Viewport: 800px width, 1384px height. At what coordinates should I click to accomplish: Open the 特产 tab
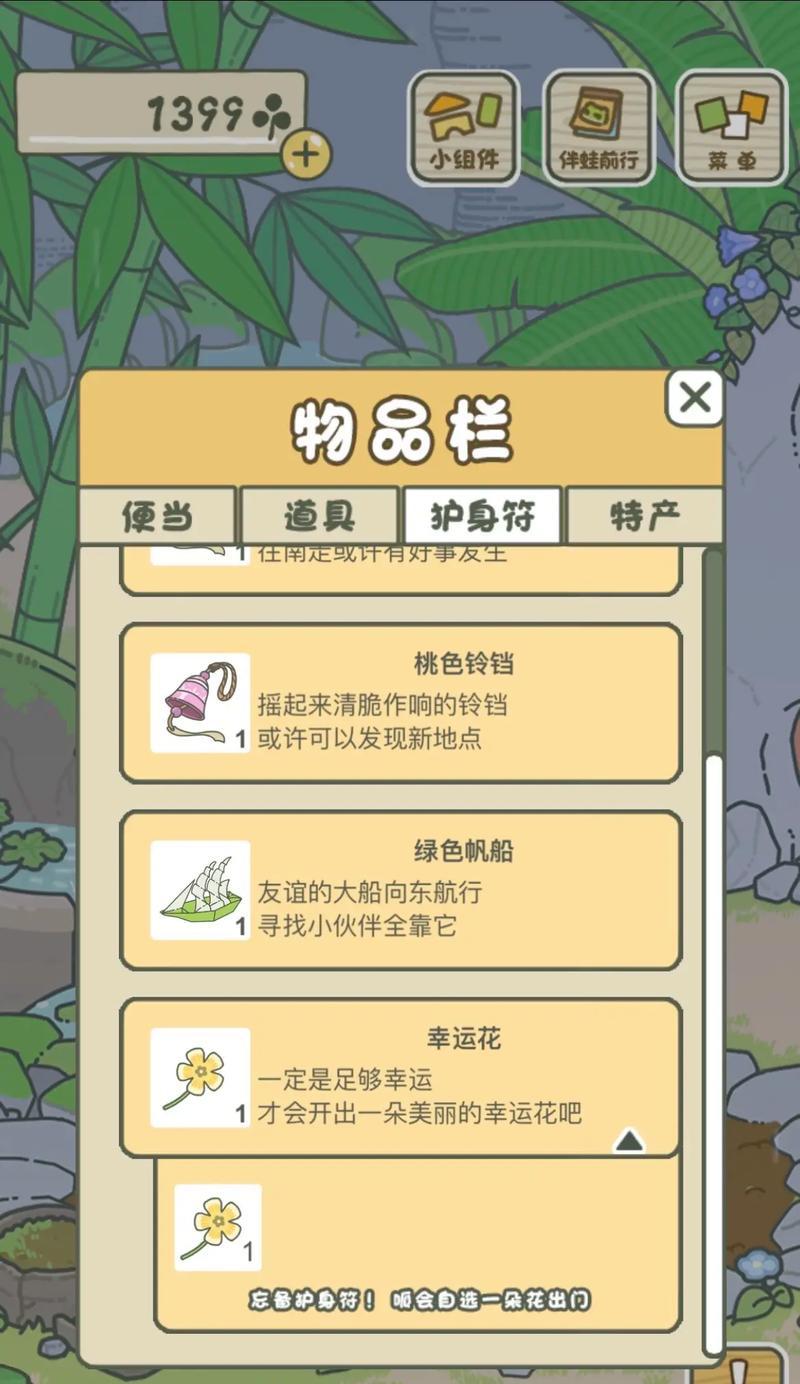[644, 516]
